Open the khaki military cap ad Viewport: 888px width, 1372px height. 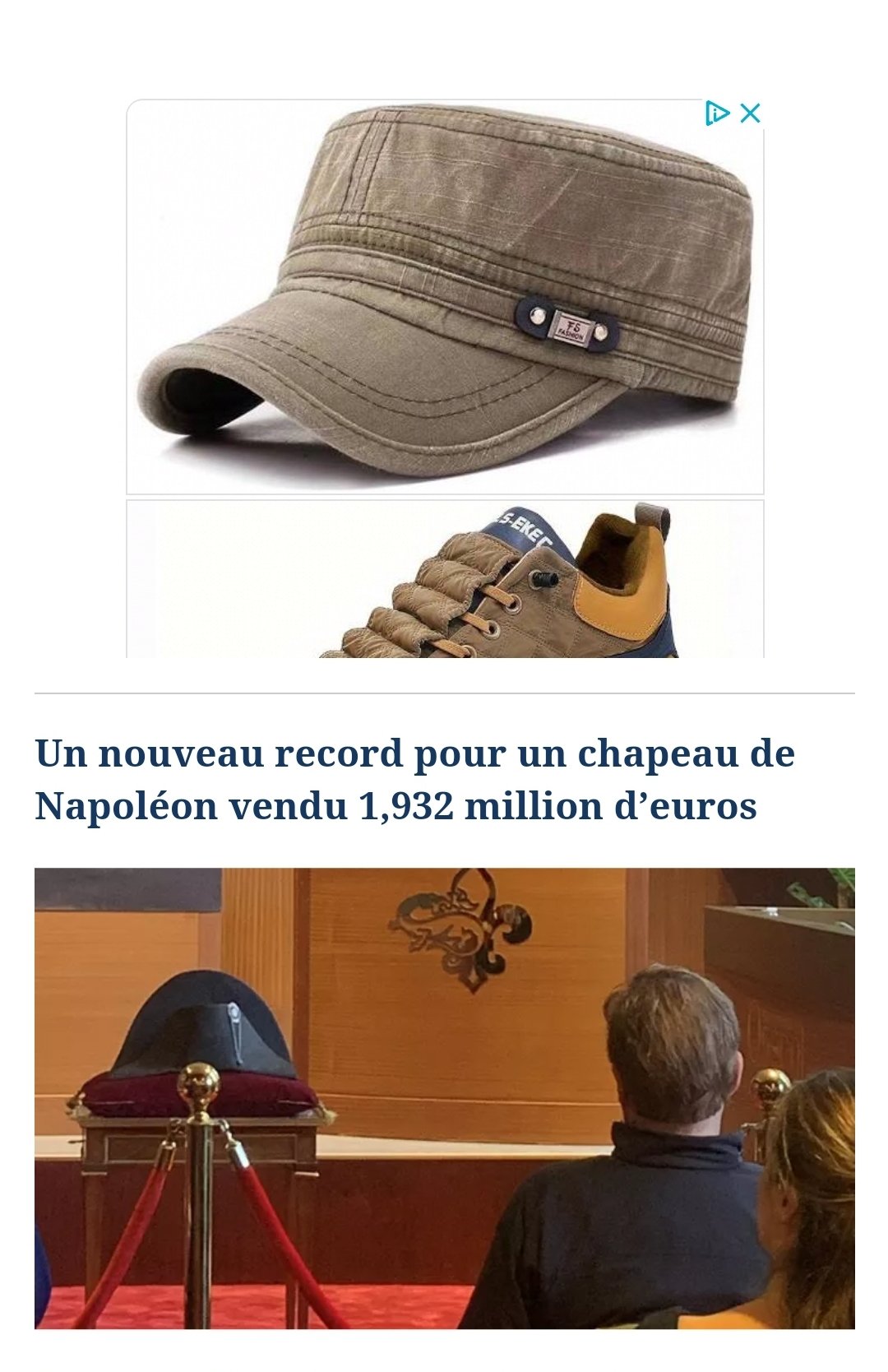click(444, 296)
